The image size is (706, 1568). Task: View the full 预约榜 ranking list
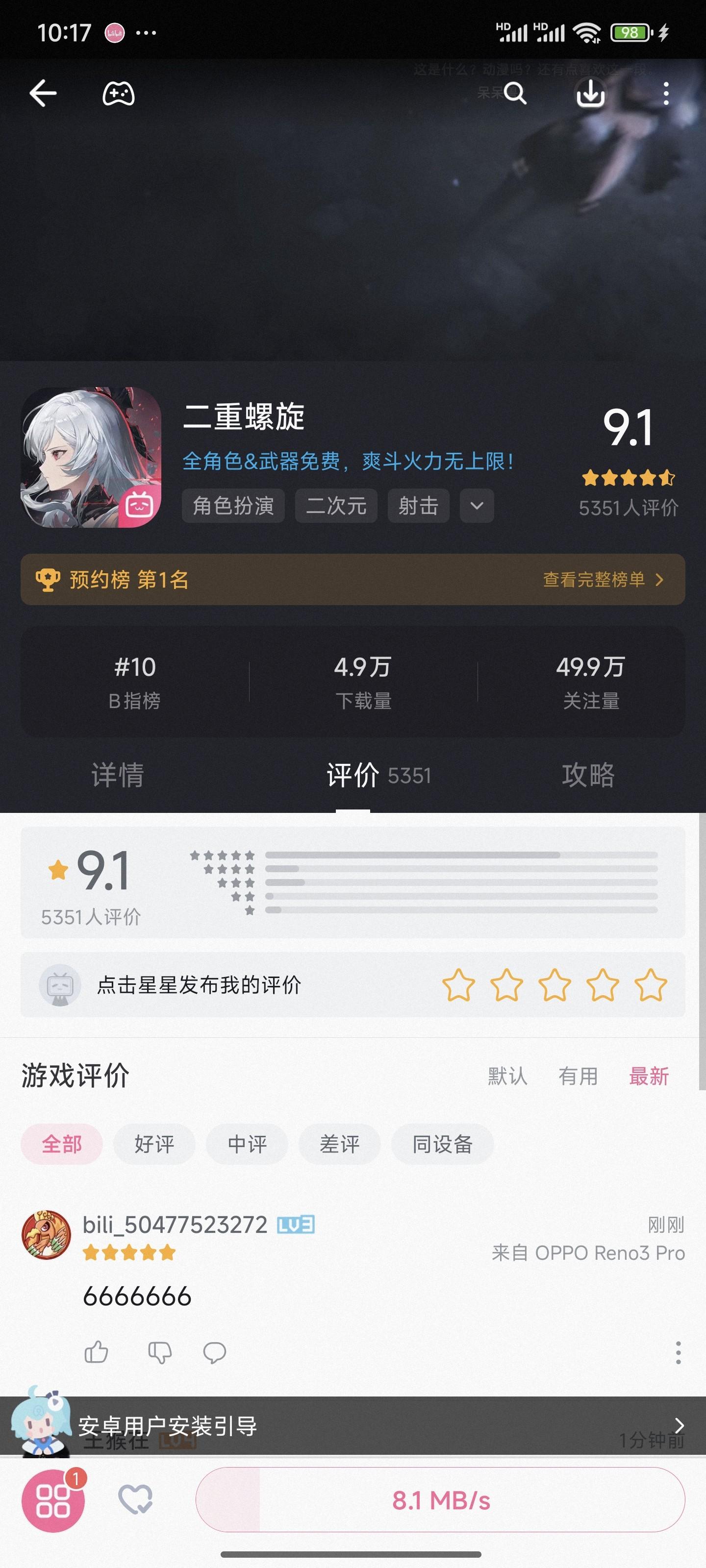[602, 580]
